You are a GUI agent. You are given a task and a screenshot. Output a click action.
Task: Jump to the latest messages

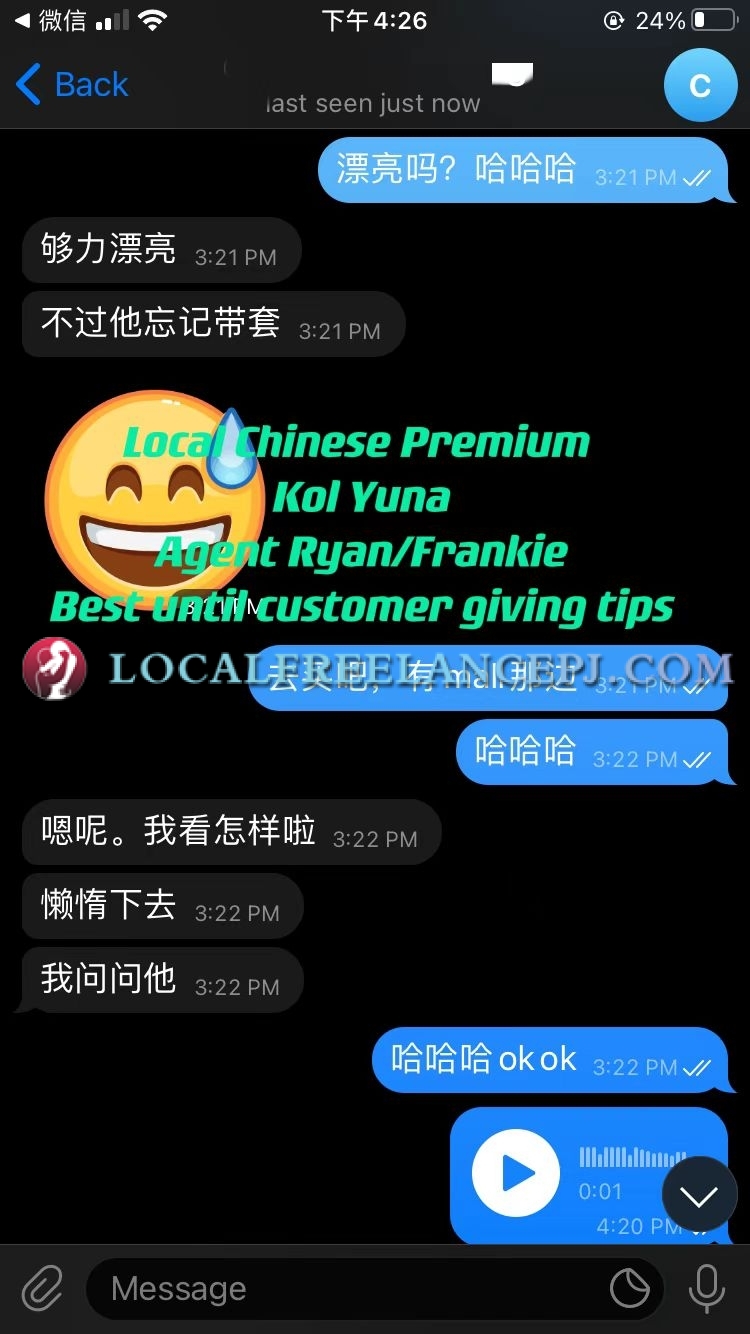pyautogui.click(x=698, y=1195)
